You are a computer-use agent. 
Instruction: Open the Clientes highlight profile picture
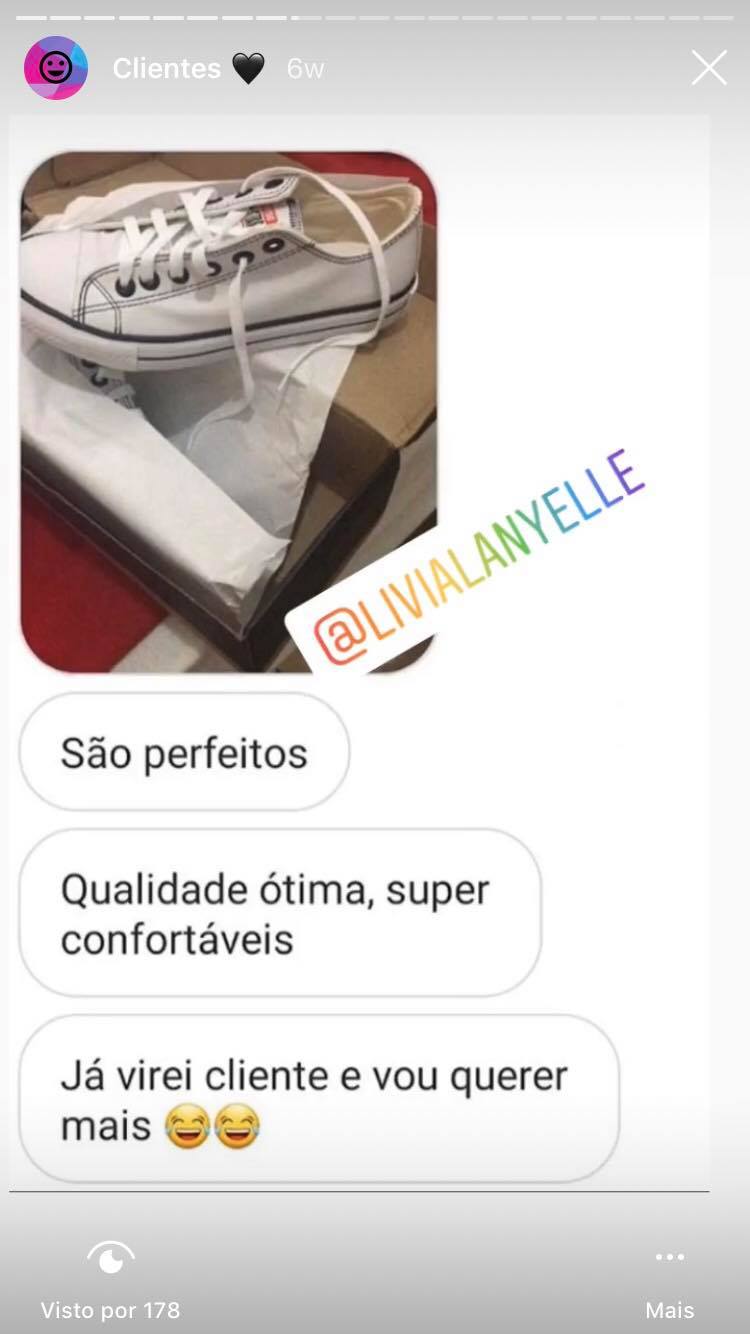tap(56, 68)
